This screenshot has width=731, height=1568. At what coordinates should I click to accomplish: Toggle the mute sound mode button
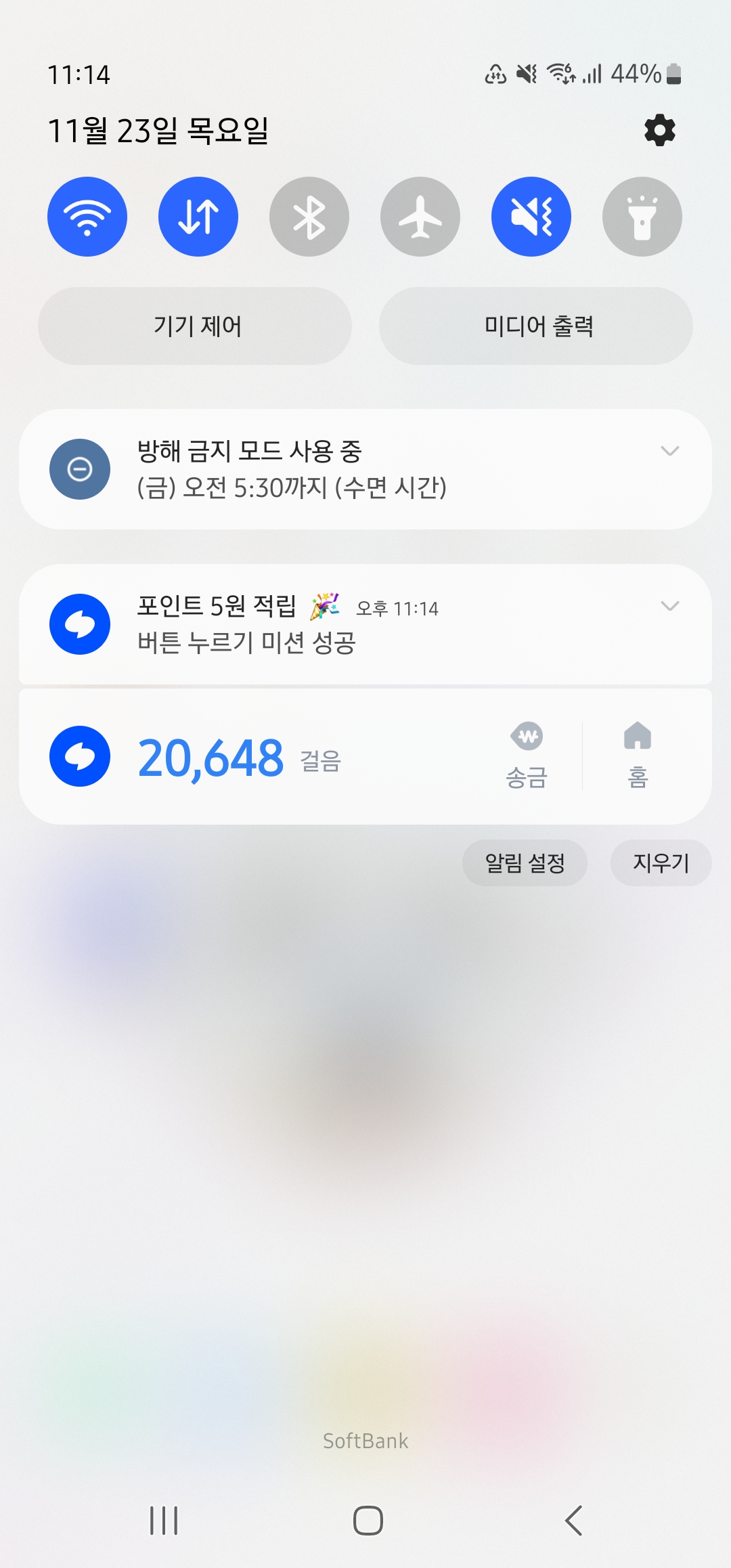531,217
